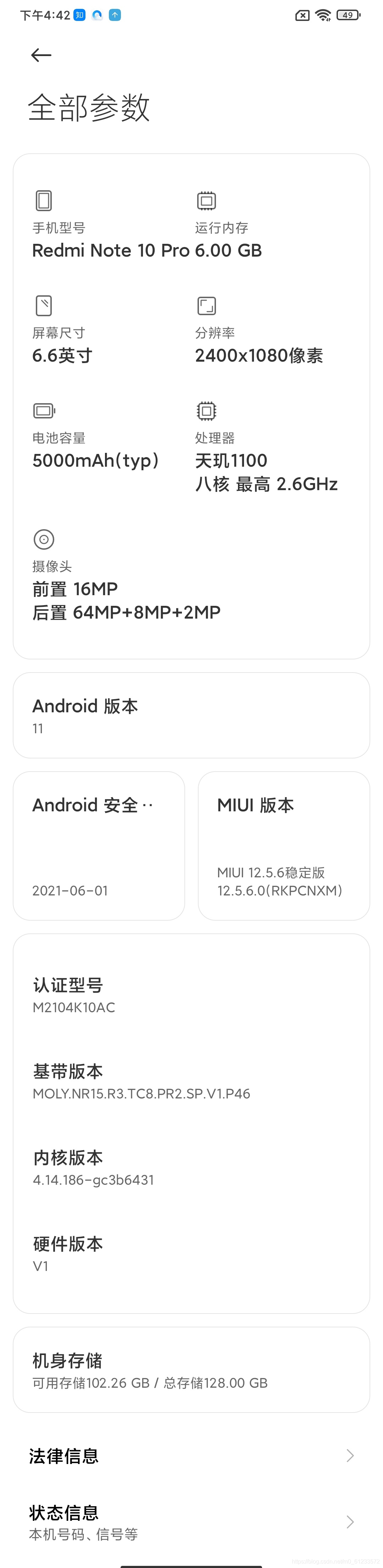View 状态信息 for phone number and signal
Viewport: 383px width, 1568px height.
[191, 1521]
